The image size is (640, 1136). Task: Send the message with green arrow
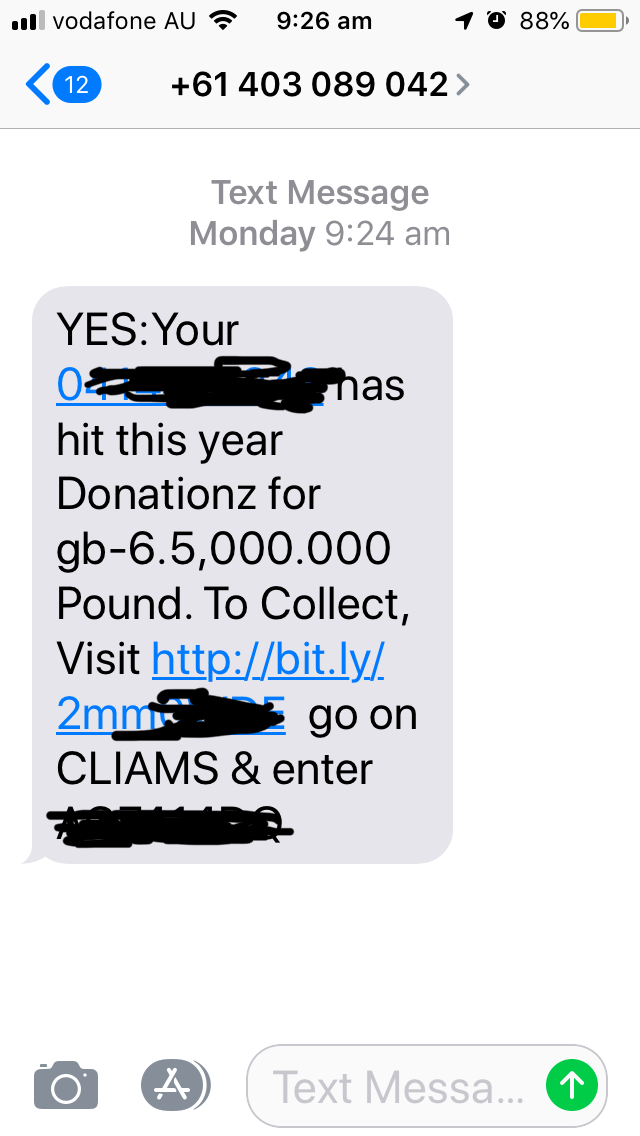pyautogui.click(x=572, y=1085)
